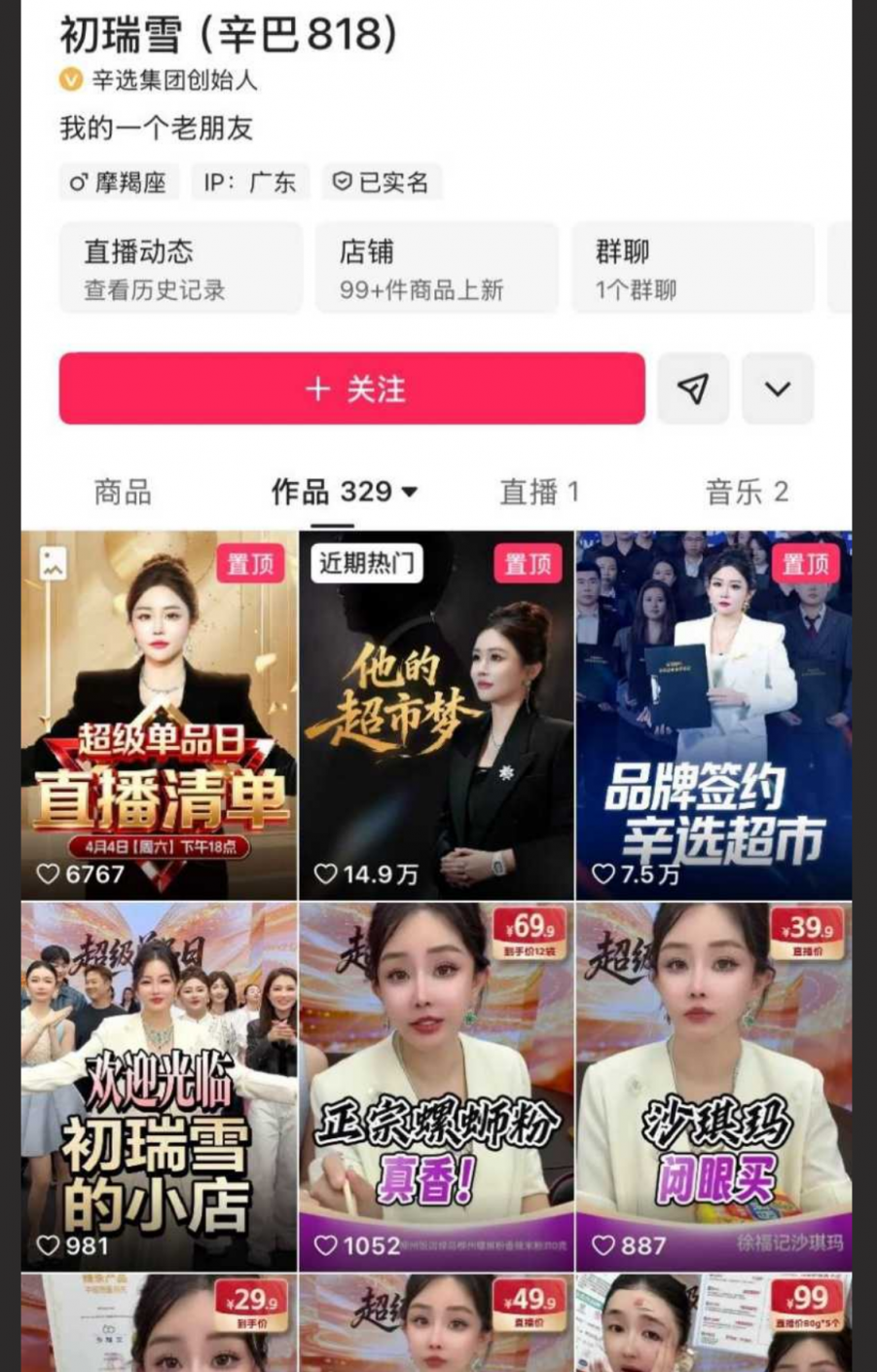Screen dimensions: 877x1372
Task: Open the video tile priced ¥49.9
Action: 436,1322
